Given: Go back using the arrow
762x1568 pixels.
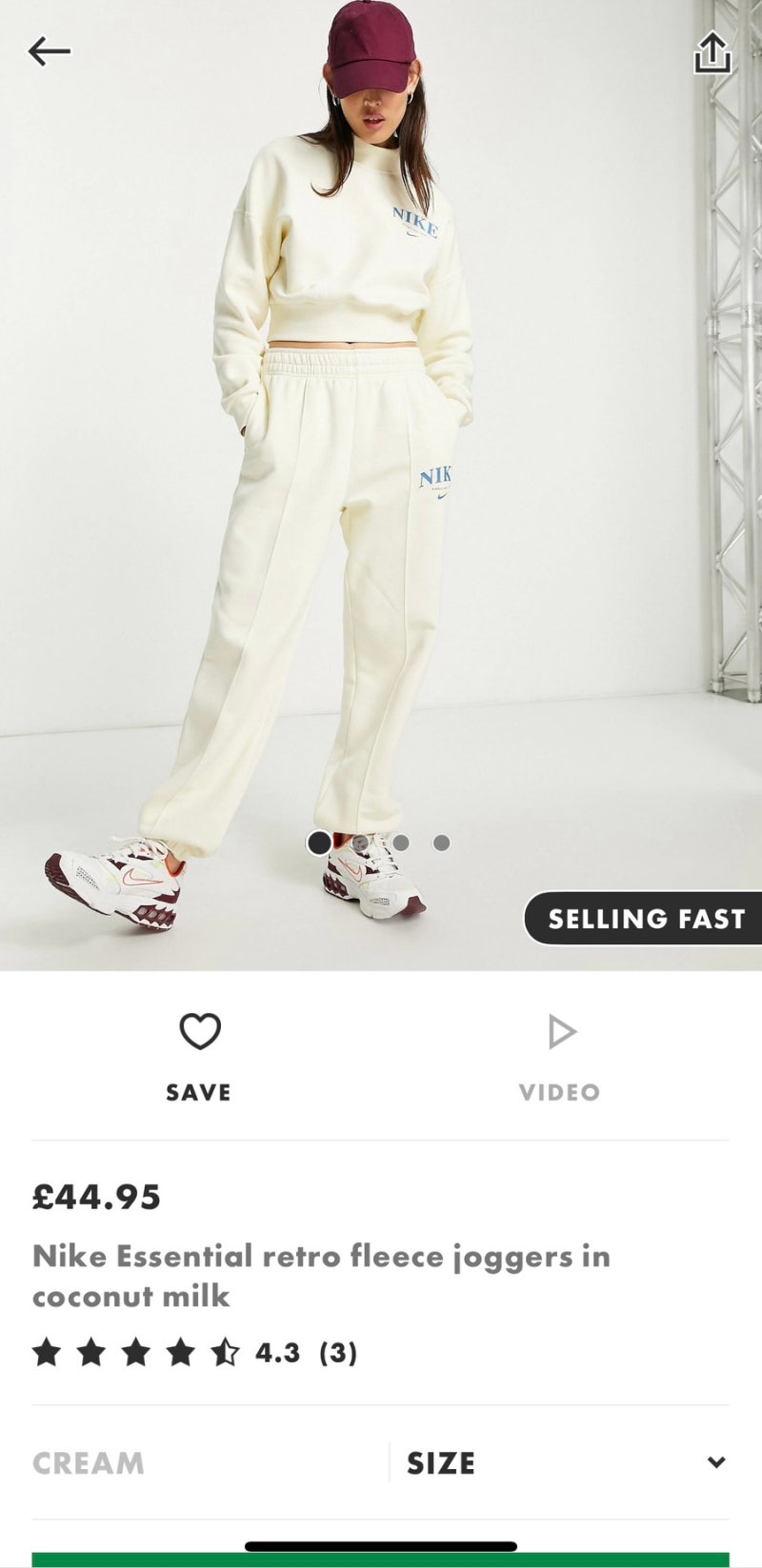Looking at the screenshot, I should pos(50,51).
